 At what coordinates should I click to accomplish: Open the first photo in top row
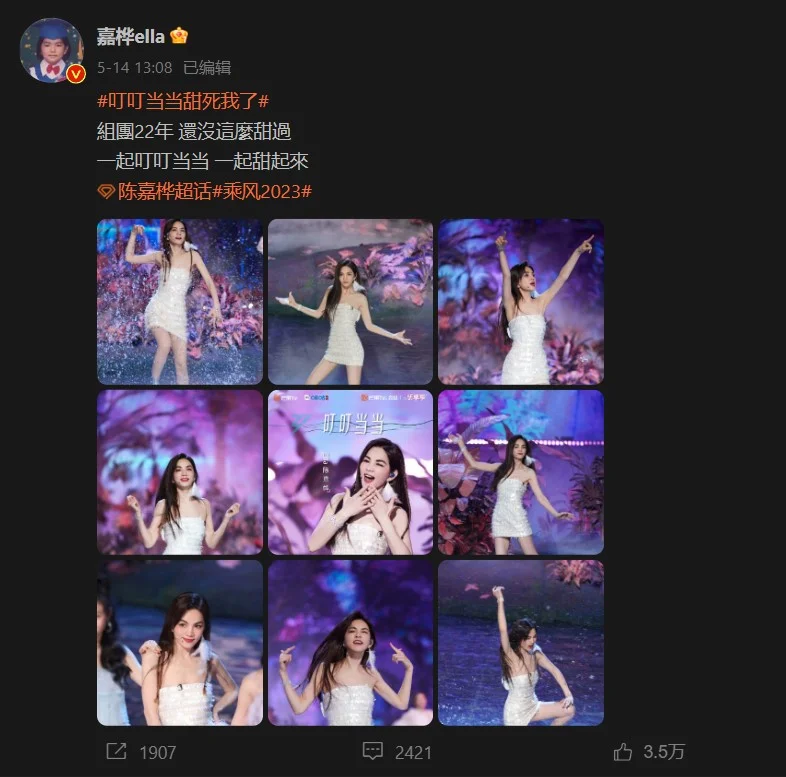(180, 302)
